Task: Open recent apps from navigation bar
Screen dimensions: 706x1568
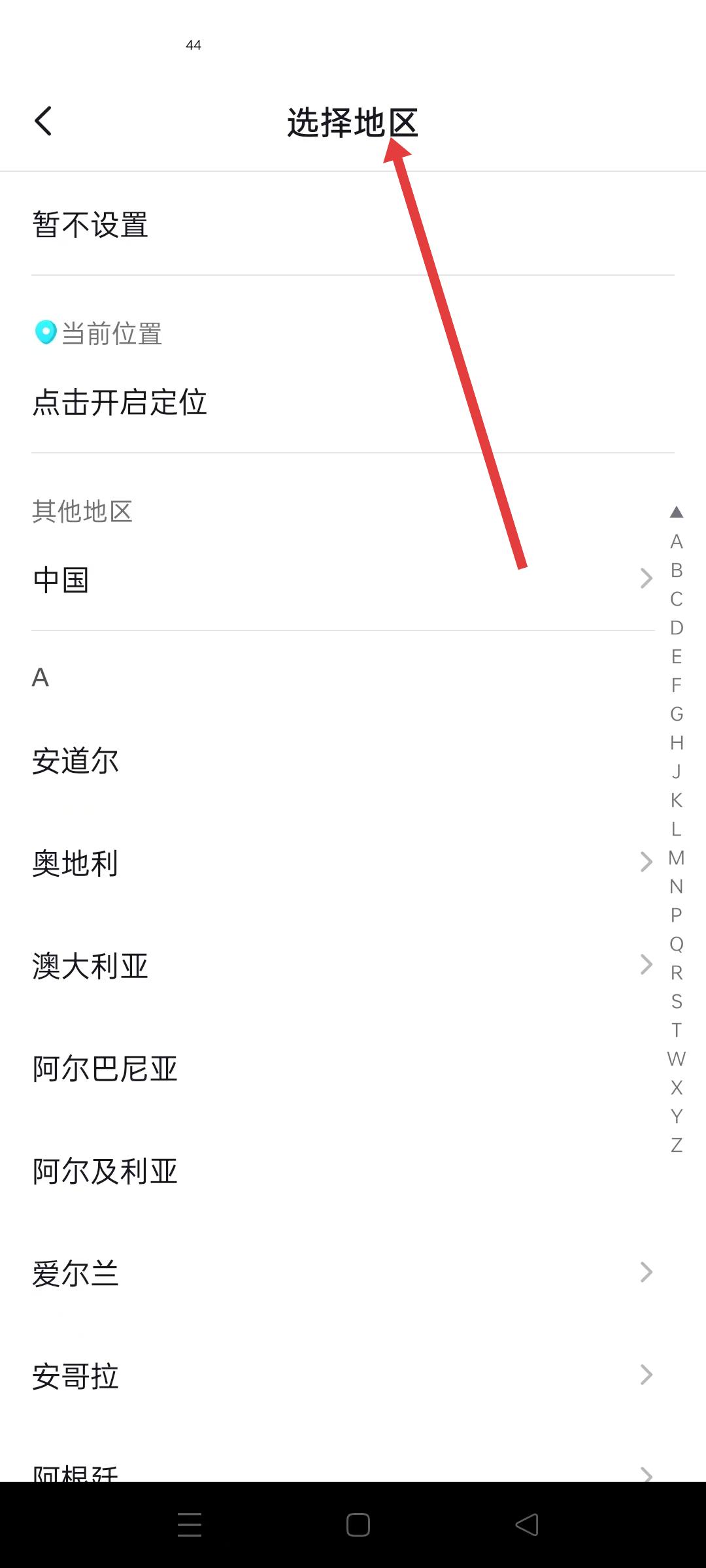Action: [190, 1525]
